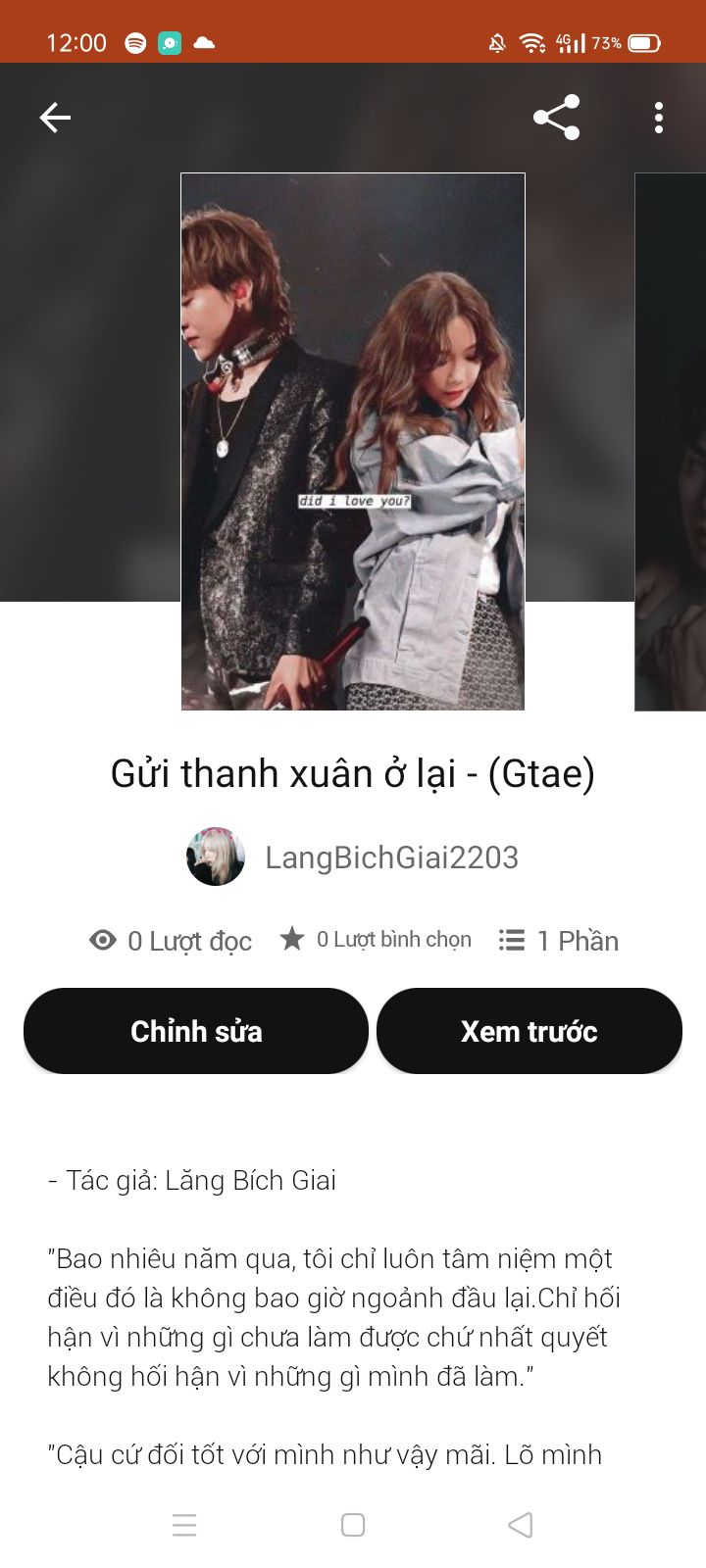Share this story
This screenshot has width=706, height=1568.
point(556,119)
